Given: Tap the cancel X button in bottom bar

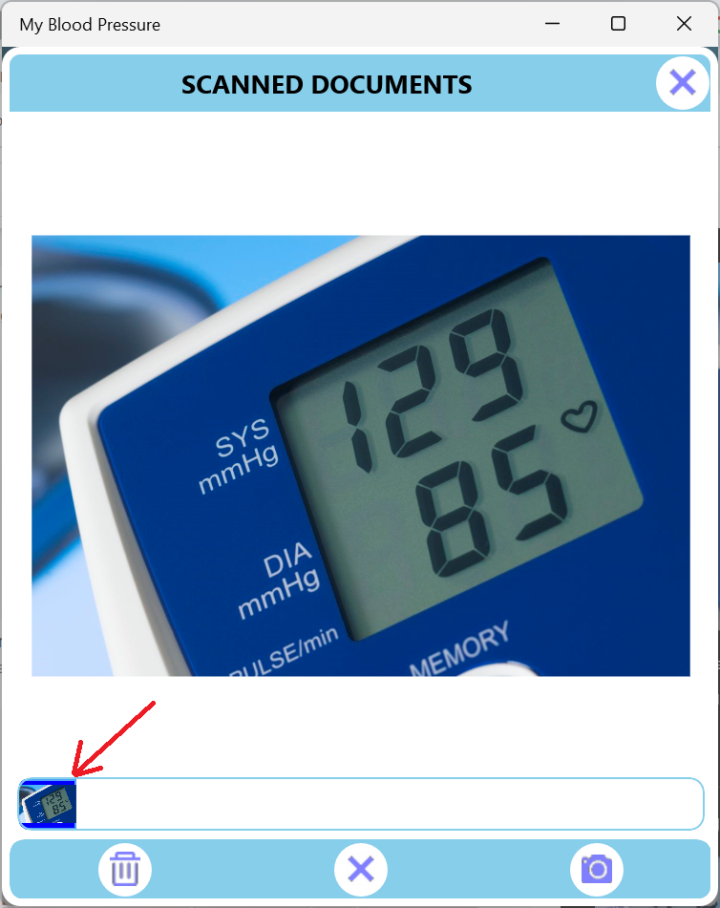Looking at the screenshot, I should [x=360, y=868].
